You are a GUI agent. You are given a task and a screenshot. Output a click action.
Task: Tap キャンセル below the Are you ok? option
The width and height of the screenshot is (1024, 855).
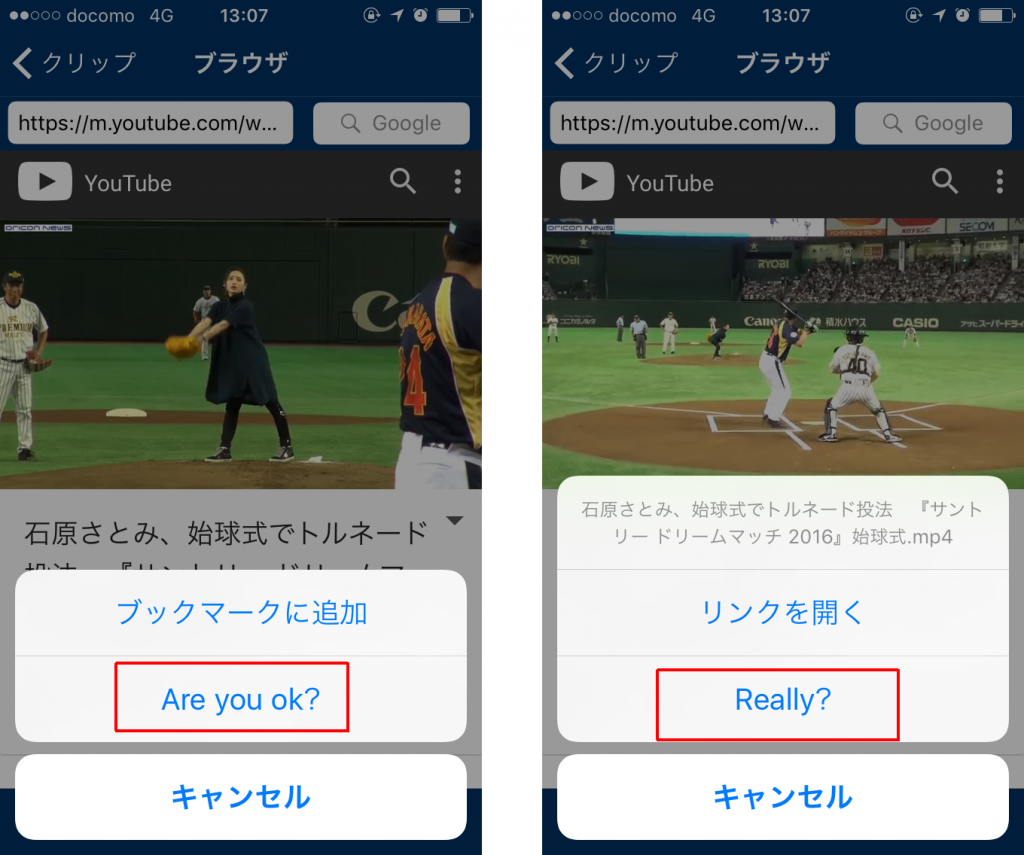pyautogui.click(x=241, y=797)
